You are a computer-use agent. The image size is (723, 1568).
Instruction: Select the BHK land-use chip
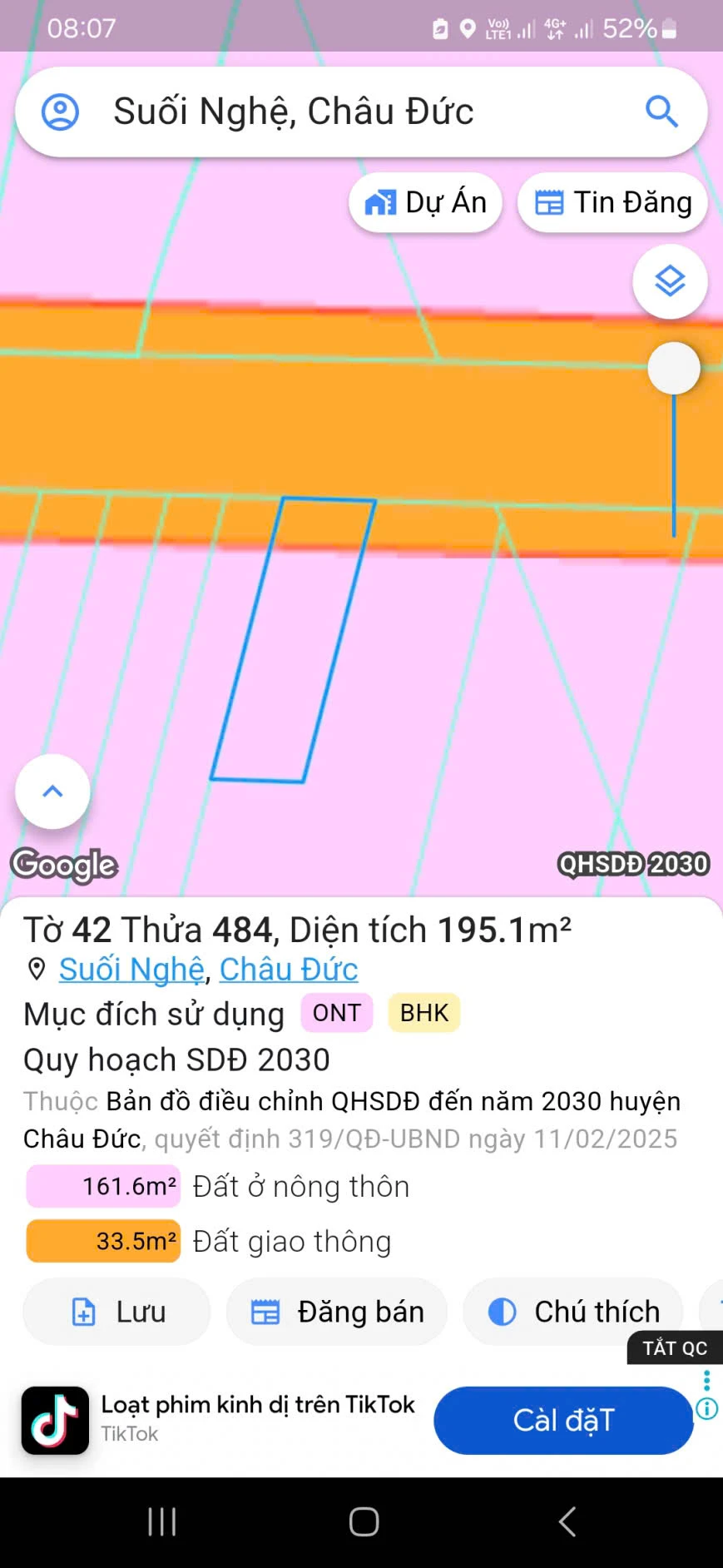tap(423, 1013)
